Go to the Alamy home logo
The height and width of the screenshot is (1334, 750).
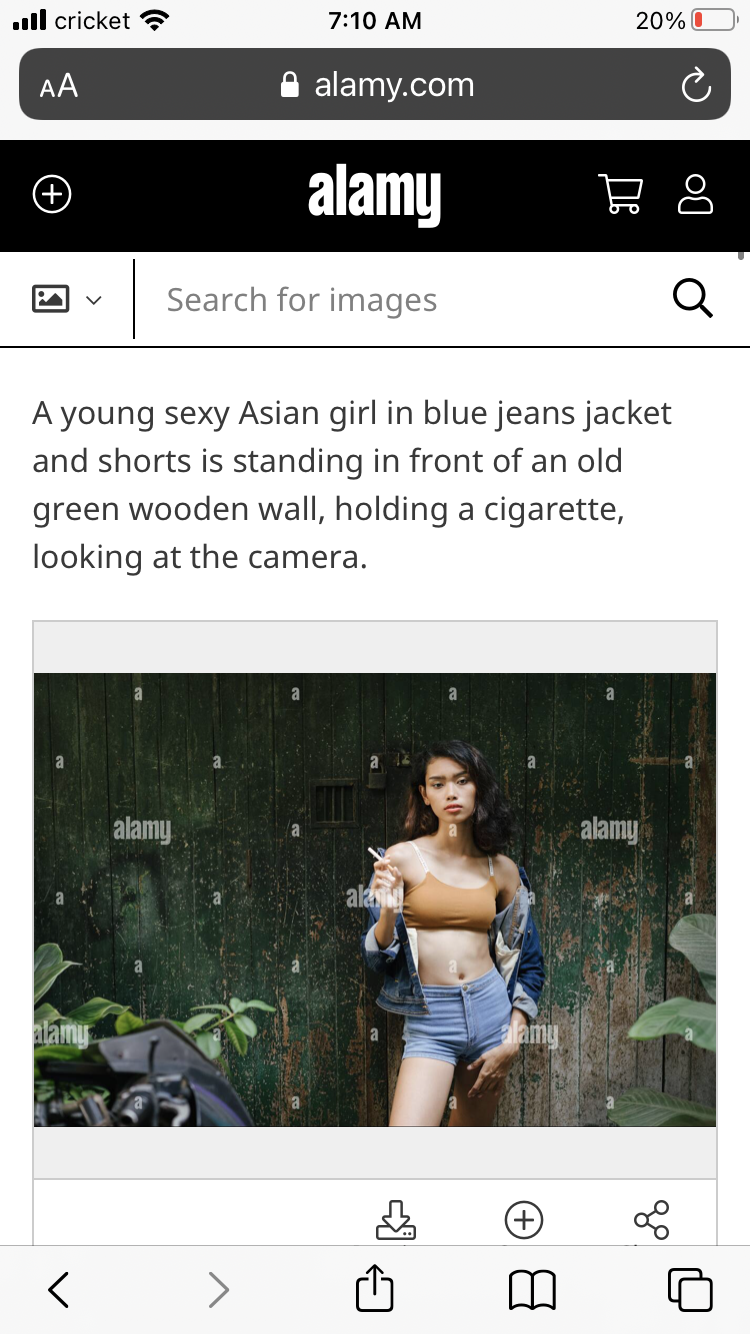(x=375, y=195)
